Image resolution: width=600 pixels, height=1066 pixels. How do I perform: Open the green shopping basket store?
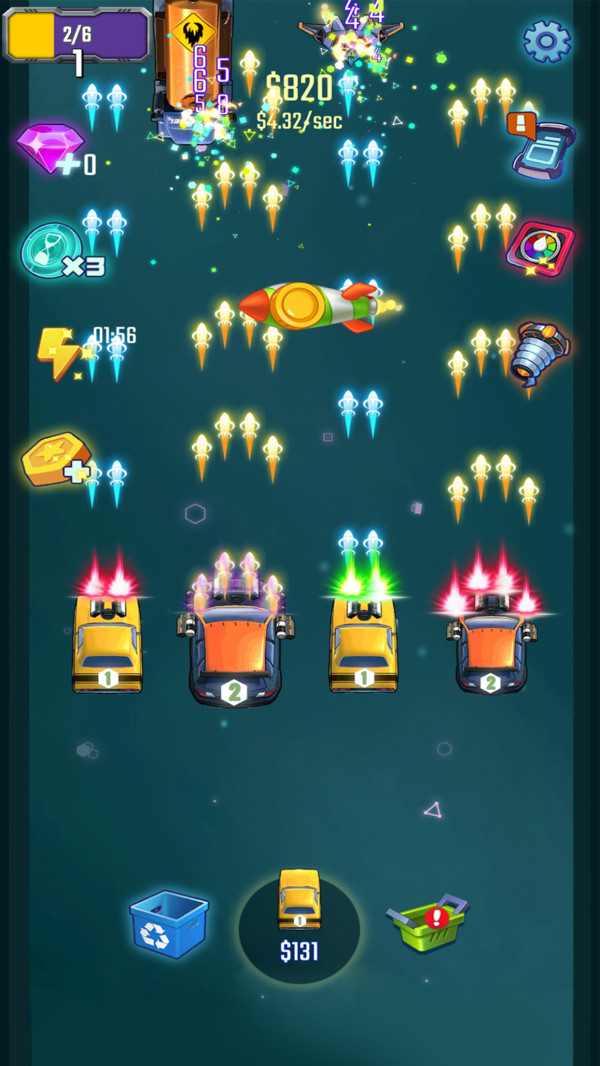[427, 921]
